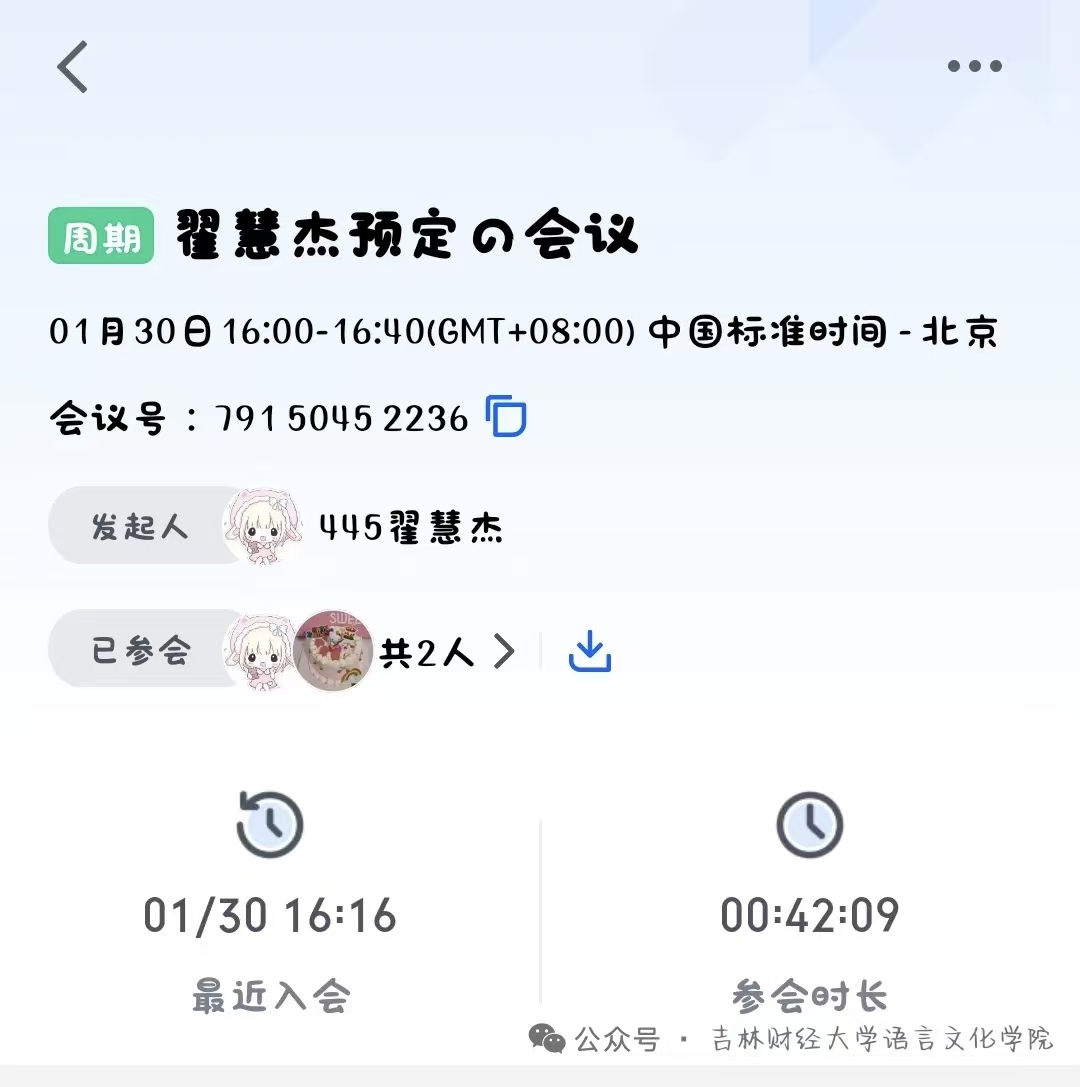The width and height of the screenshot is (1080, 1087).
Task: Open the three-dot more options menu
Action: [974, 67]
